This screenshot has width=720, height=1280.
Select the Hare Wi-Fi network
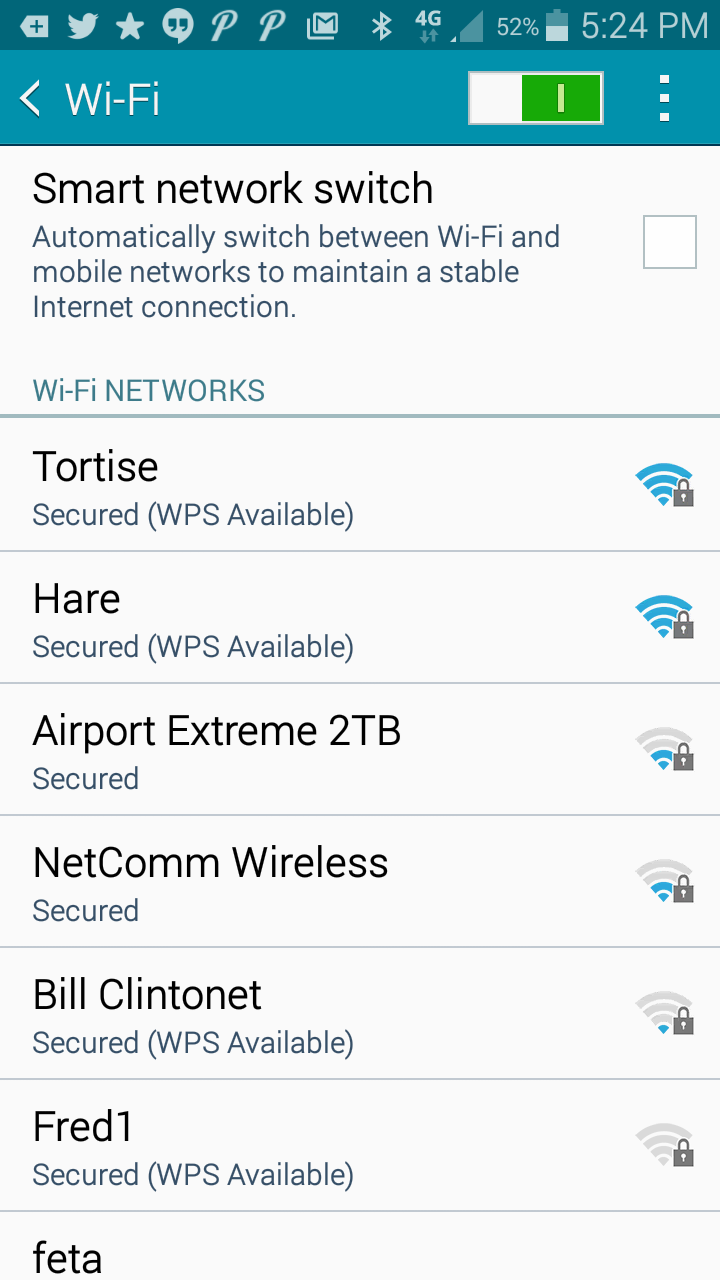point(360,618)
